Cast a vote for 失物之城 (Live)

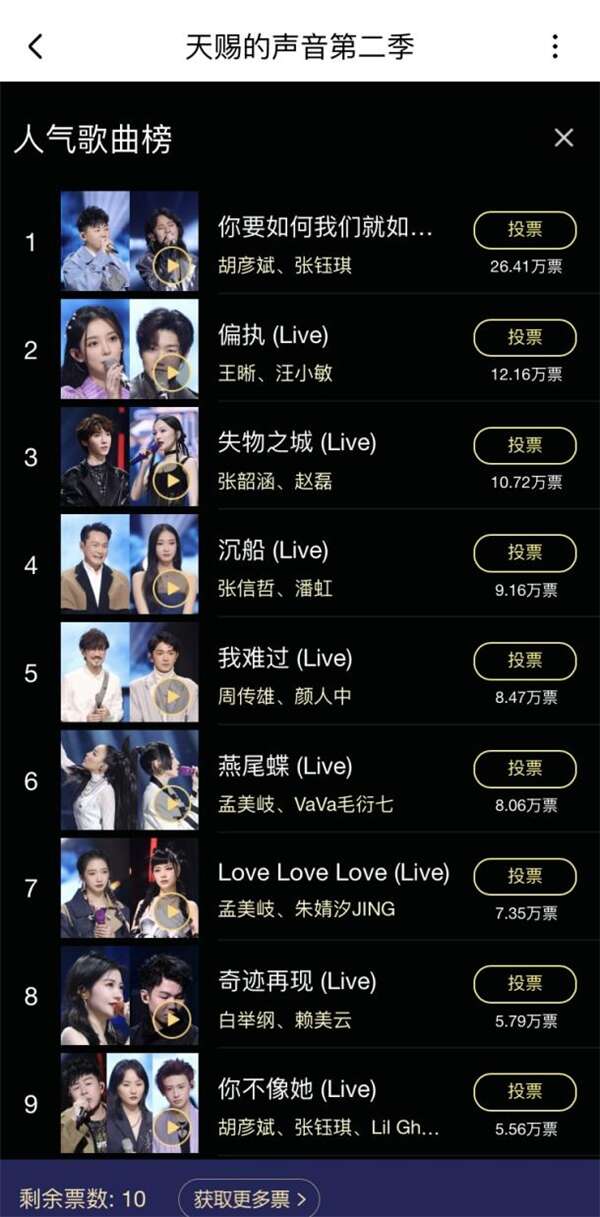pos(525,446)
